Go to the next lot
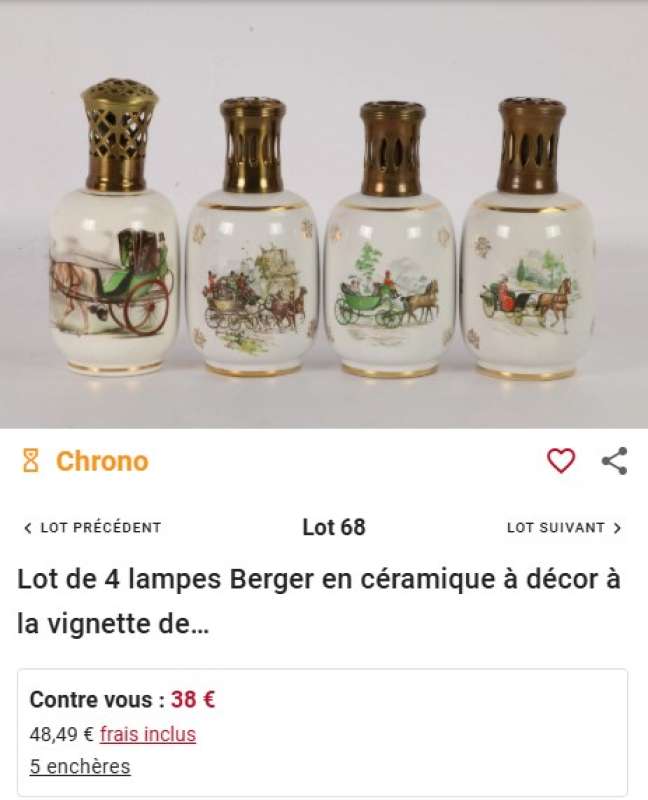The image size is (648, 800). [x=564, y=527]
